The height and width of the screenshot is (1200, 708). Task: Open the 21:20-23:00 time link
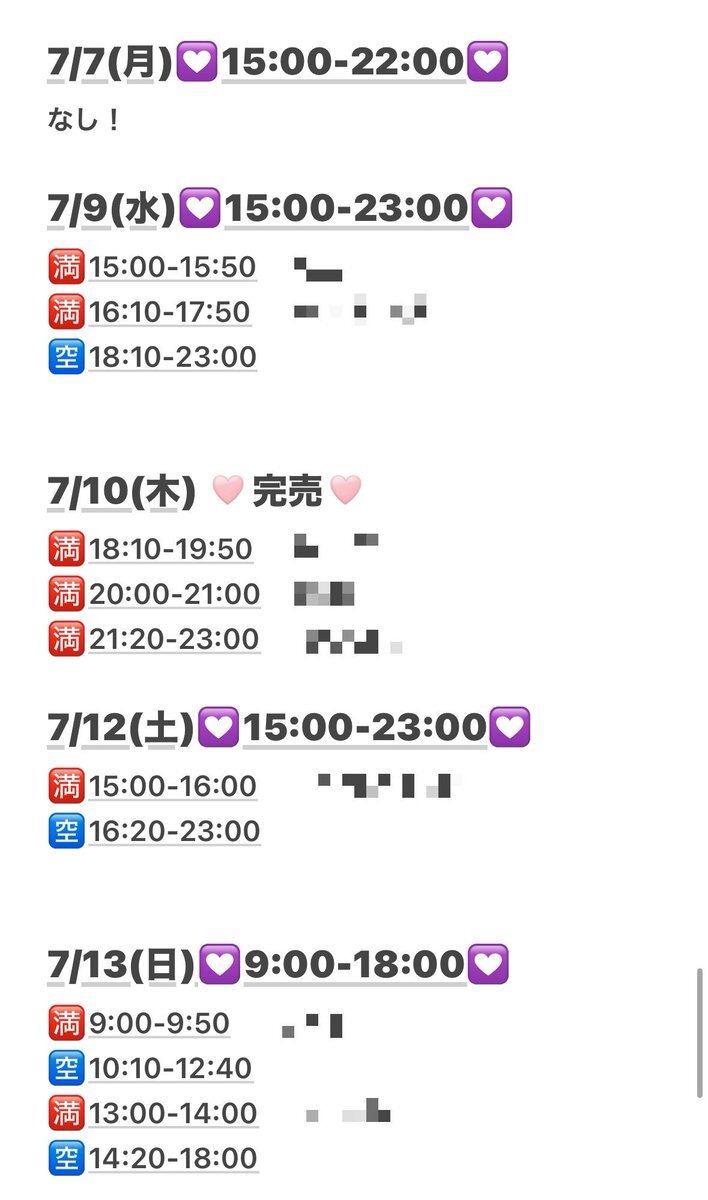point(174,639)
